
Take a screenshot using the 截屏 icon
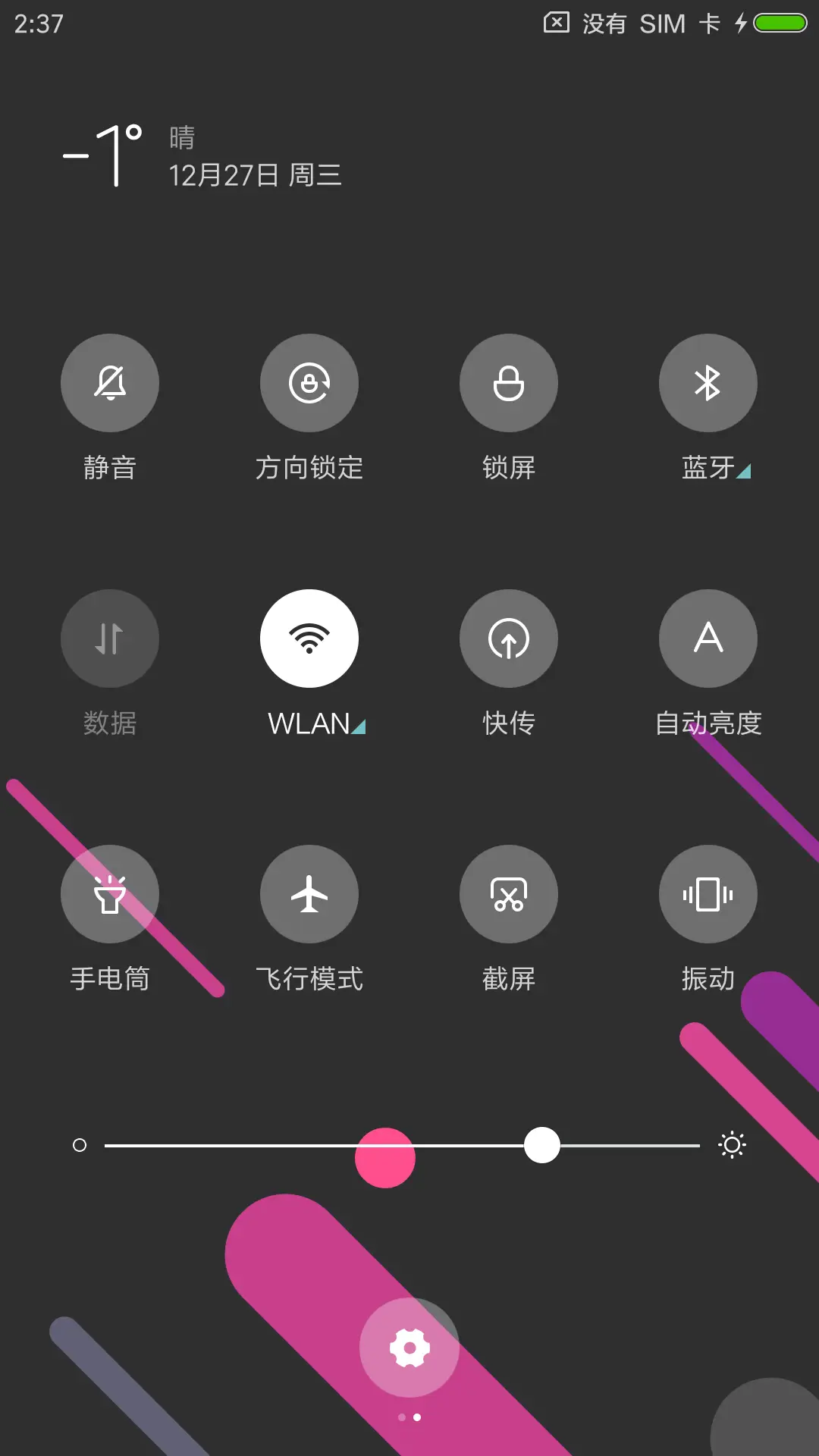(509, 894)
